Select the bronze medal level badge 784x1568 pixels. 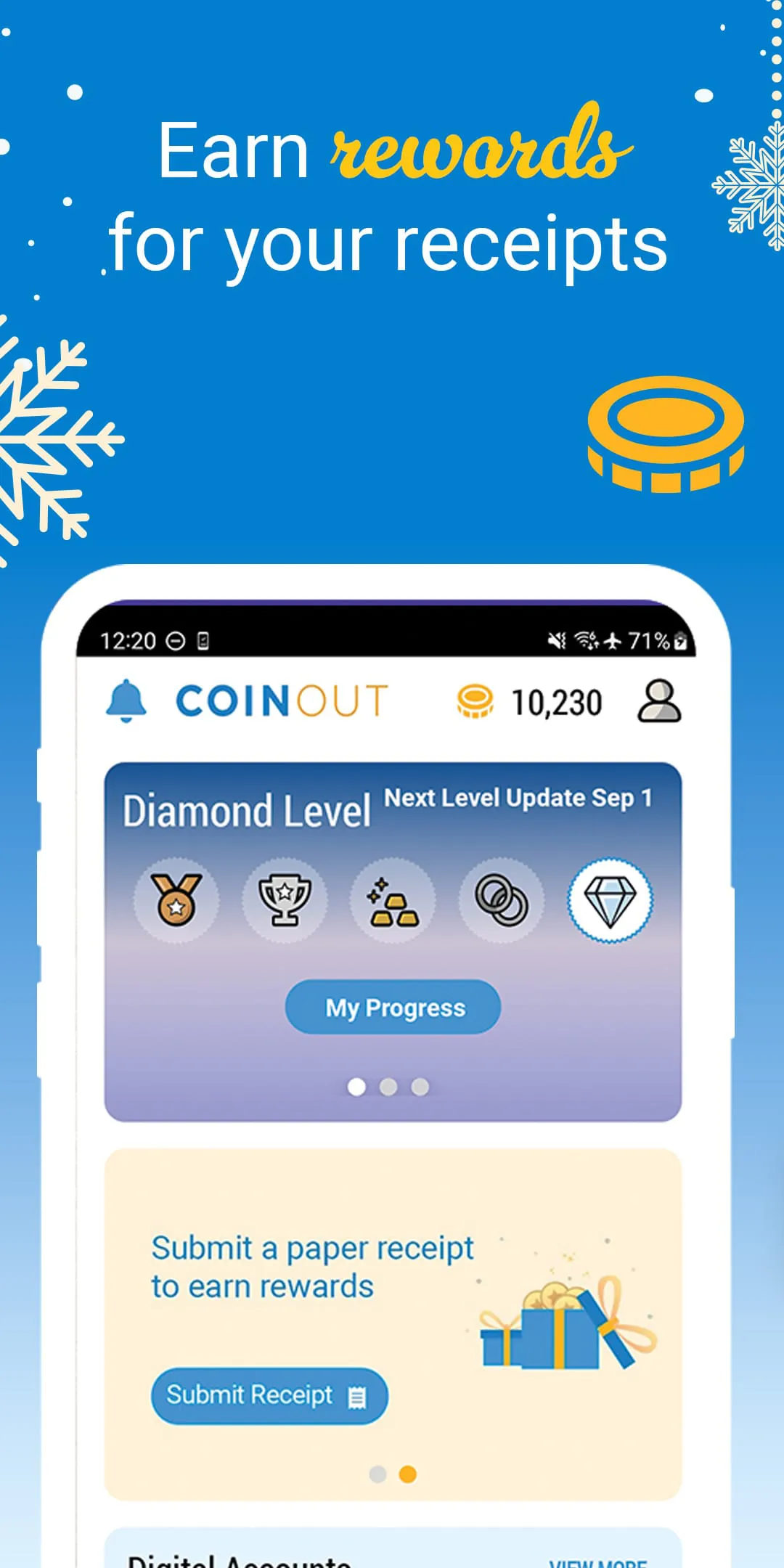[176, 900]
